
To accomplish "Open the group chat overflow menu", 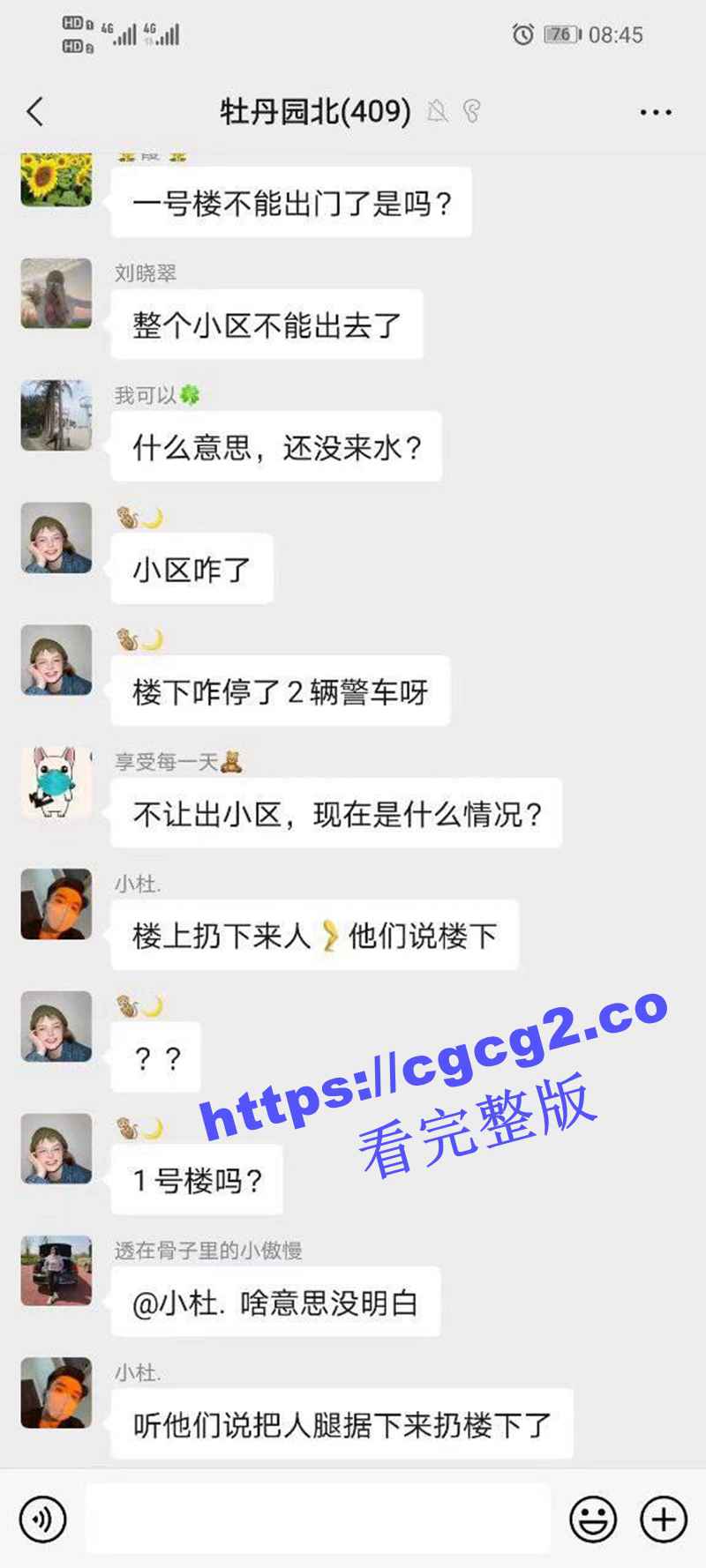I will coord(655,112).
